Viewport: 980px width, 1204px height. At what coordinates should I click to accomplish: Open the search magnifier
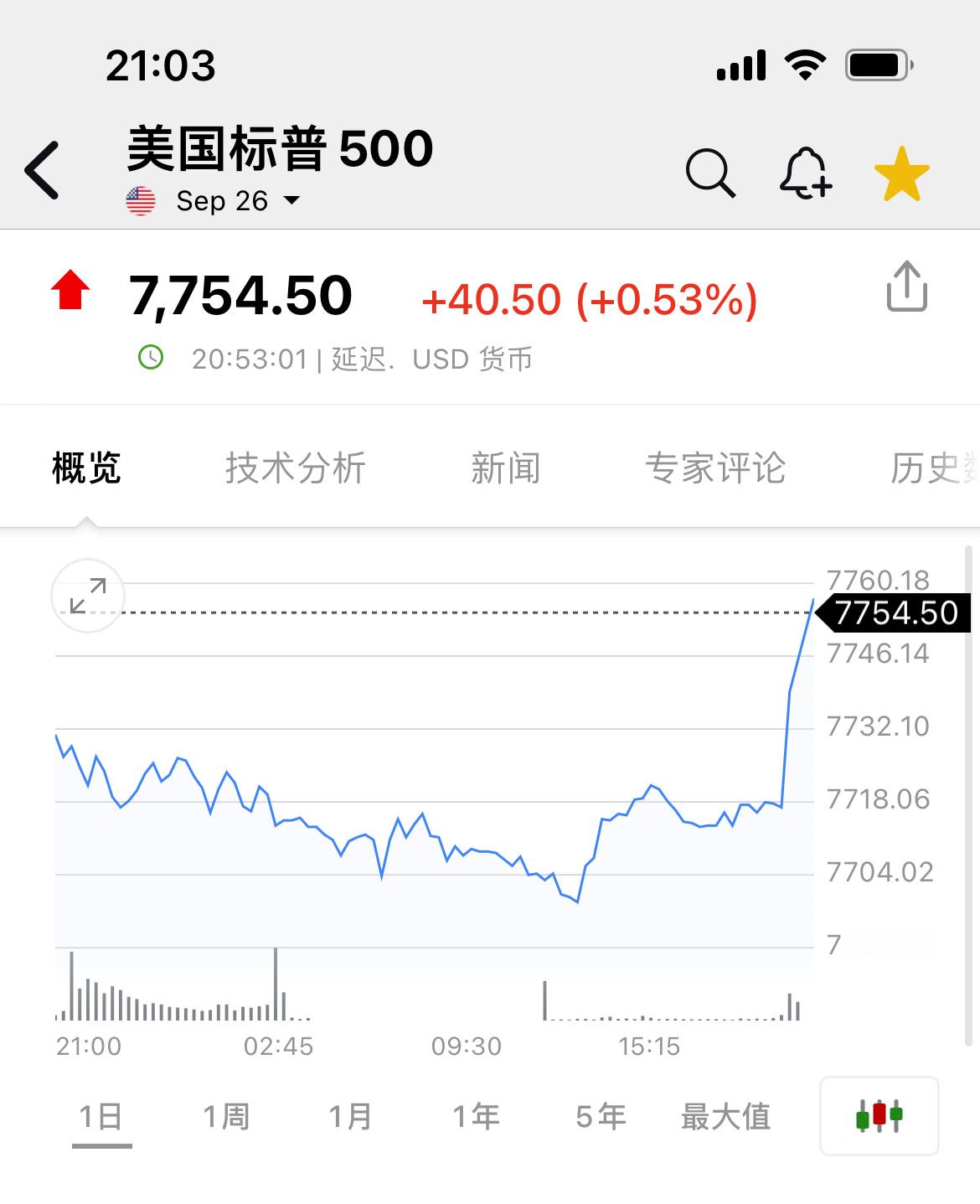click(710, 173)
